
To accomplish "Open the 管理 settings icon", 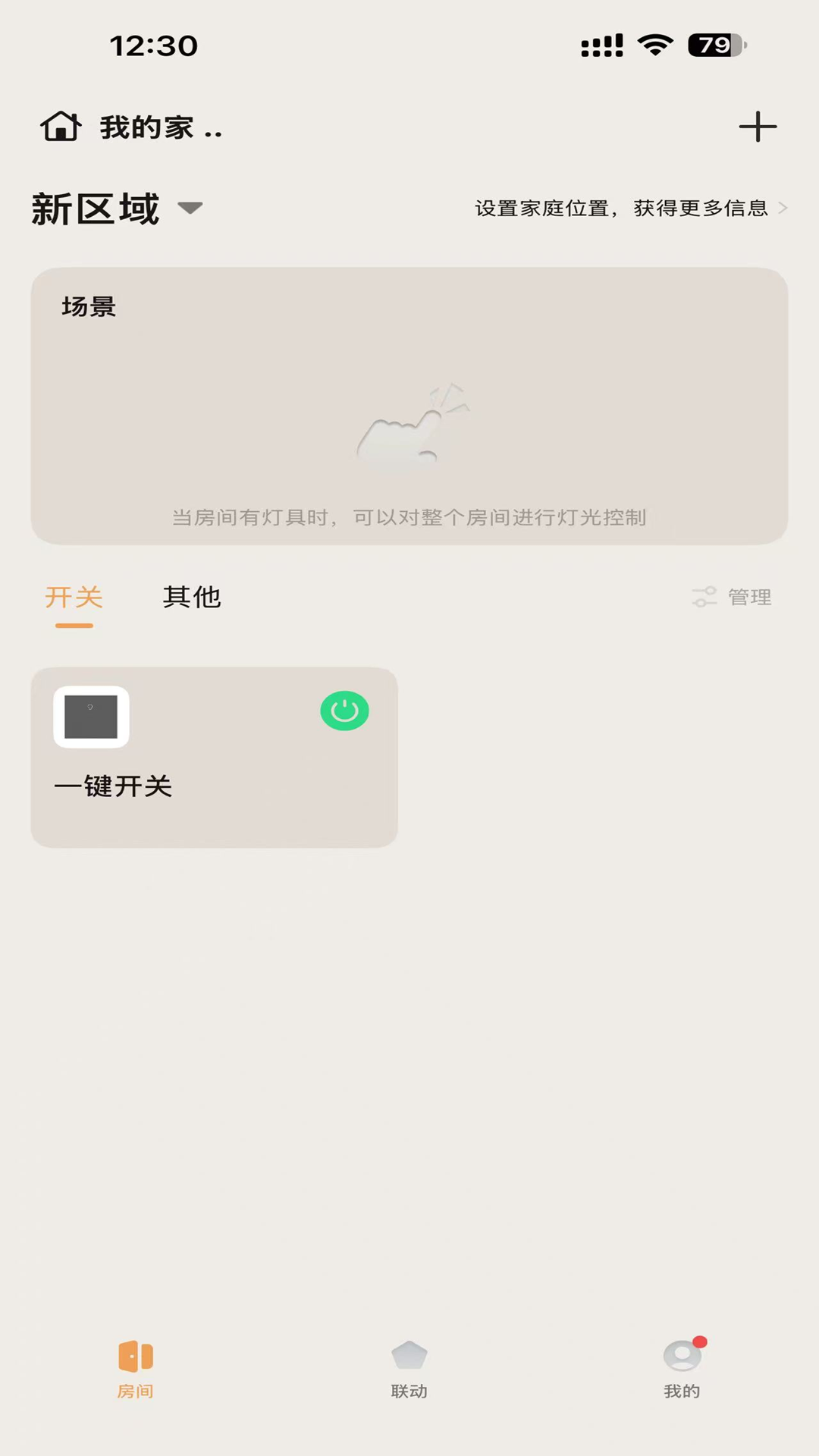I will tap(705, 597).
